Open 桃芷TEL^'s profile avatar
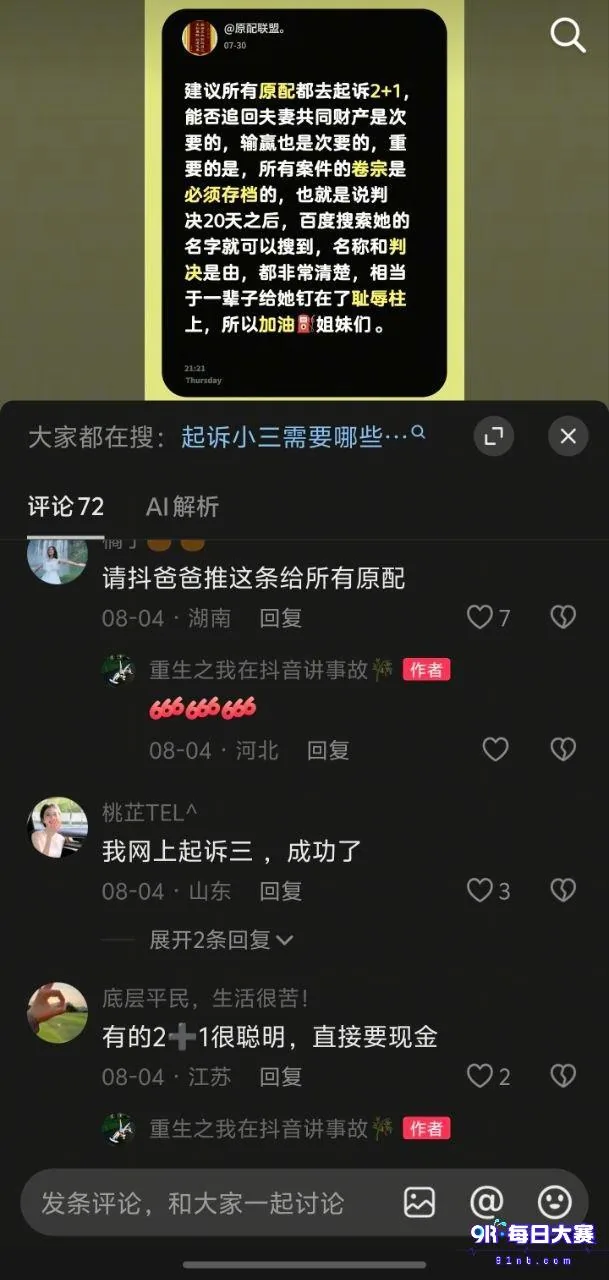The width and height of the screenshot is (609, 1280). pyautogui.click(x=57, y=827)
